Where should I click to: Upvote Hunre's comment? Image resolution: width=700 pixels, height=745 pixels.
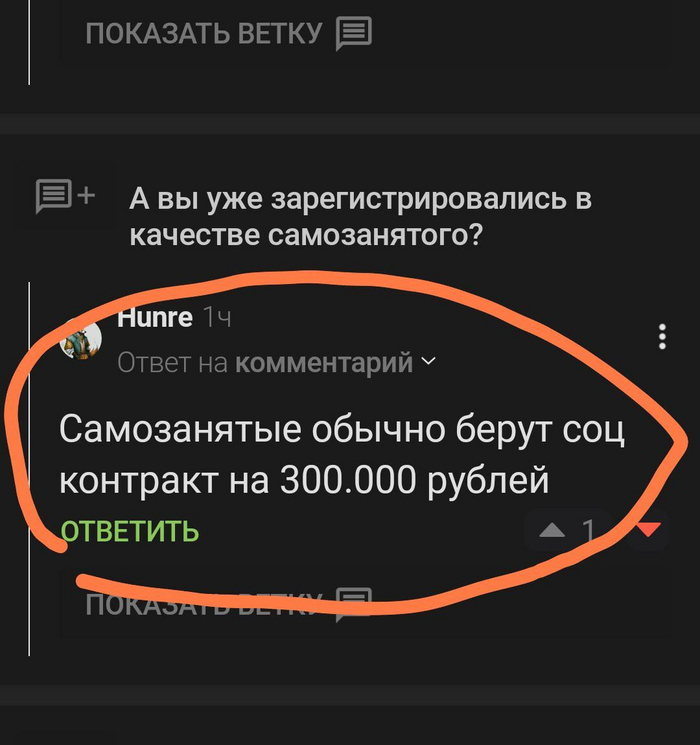click(552, 531)
